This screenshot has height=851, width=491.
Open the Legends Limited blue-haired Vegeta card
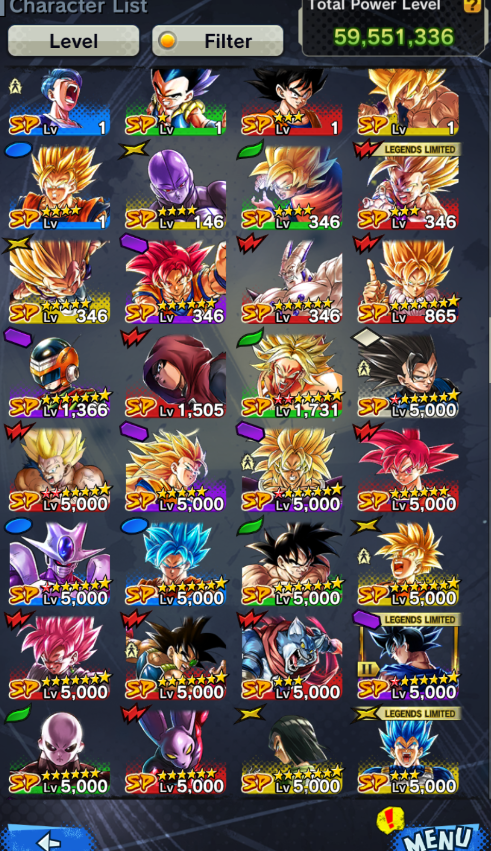click(408, 752)
